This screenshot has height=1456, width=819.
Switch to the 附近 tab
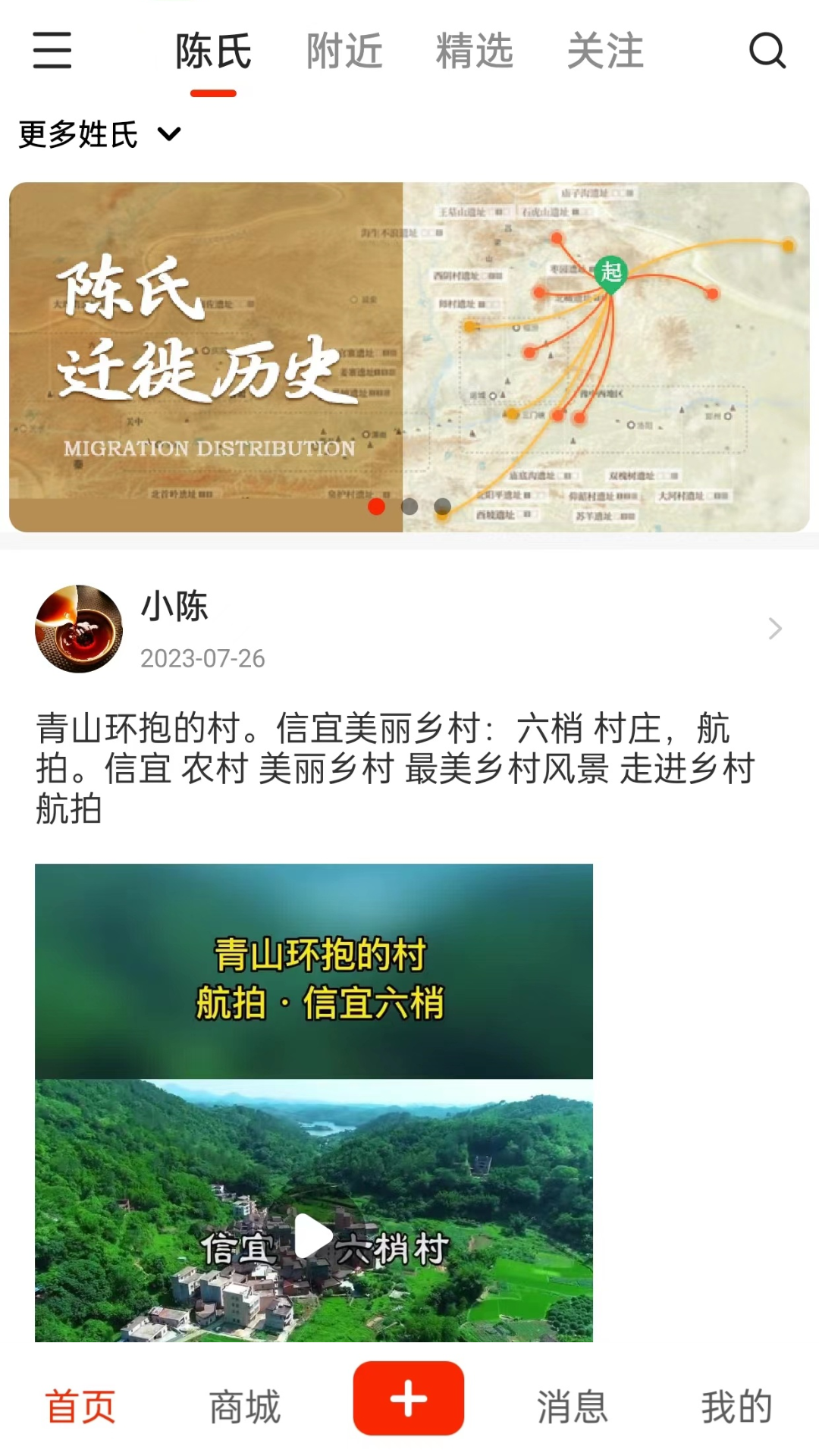pos(344,52)
